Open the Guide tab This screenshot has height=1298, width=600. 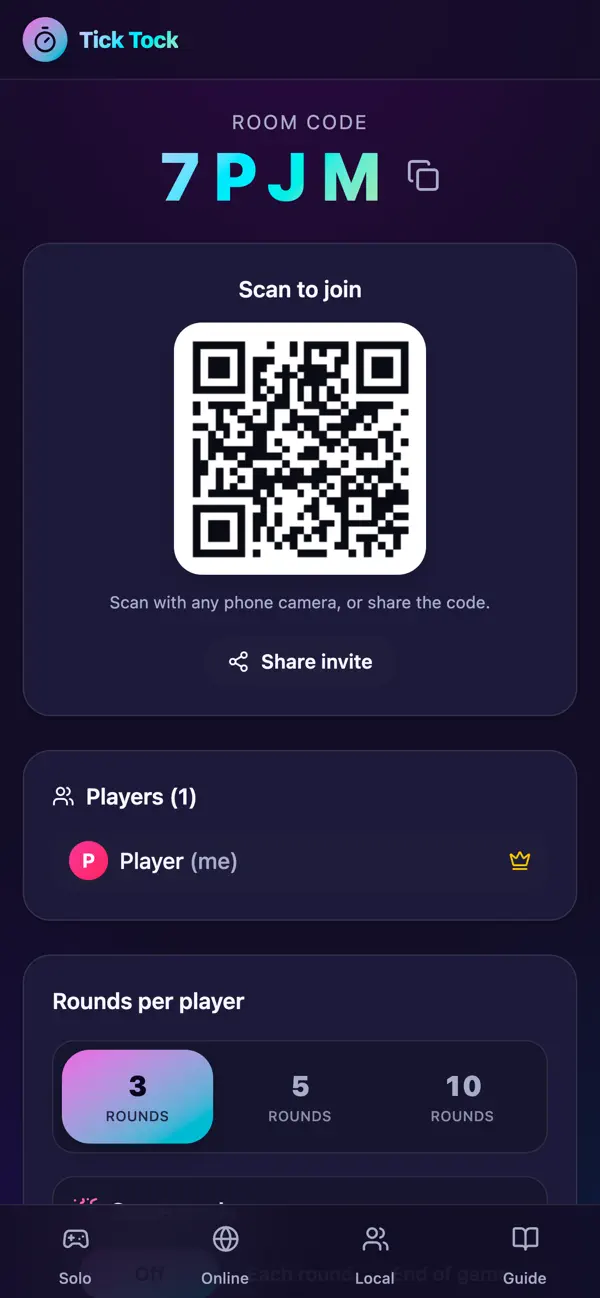(525, 1252)
